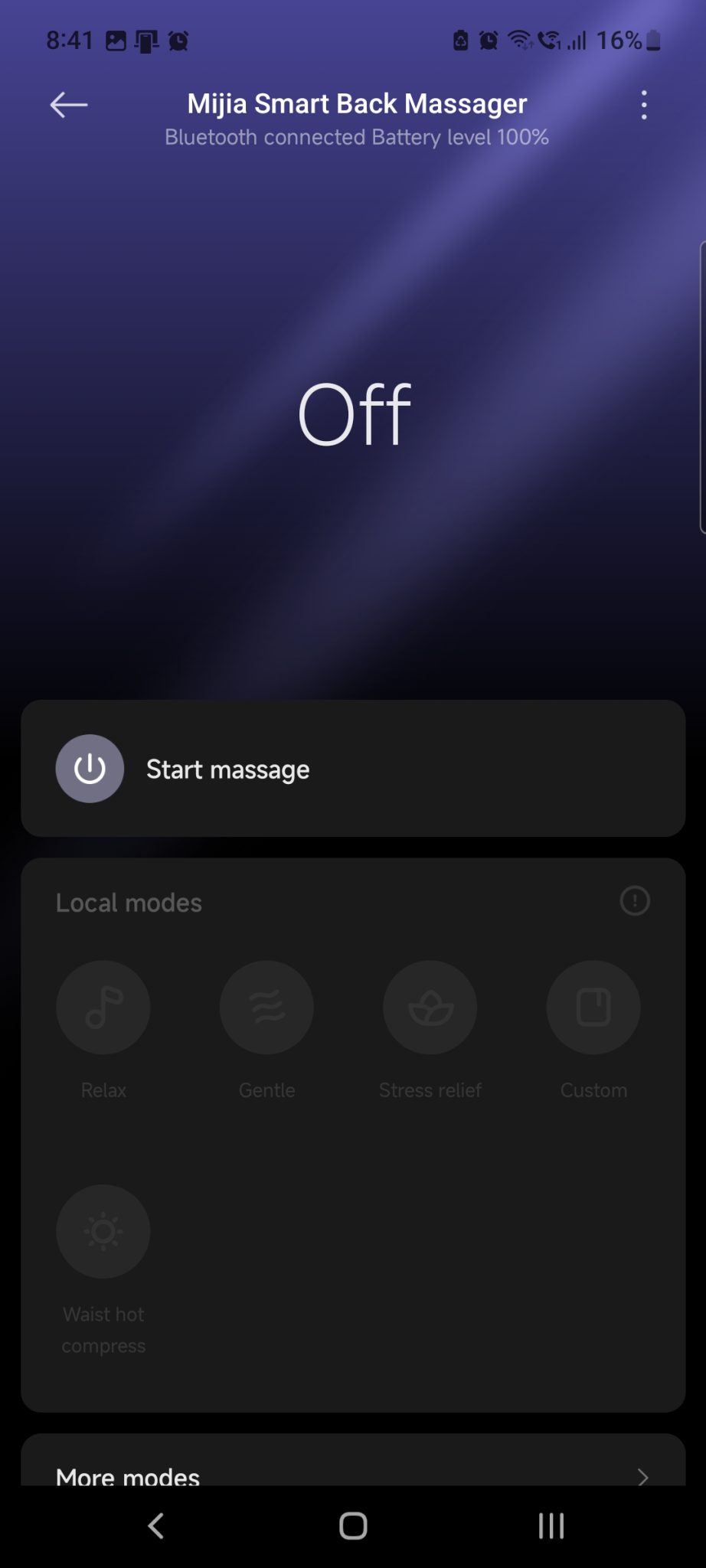Choose the Gentle mode
Screen dimensions: 706x1568
[266, 1008]
